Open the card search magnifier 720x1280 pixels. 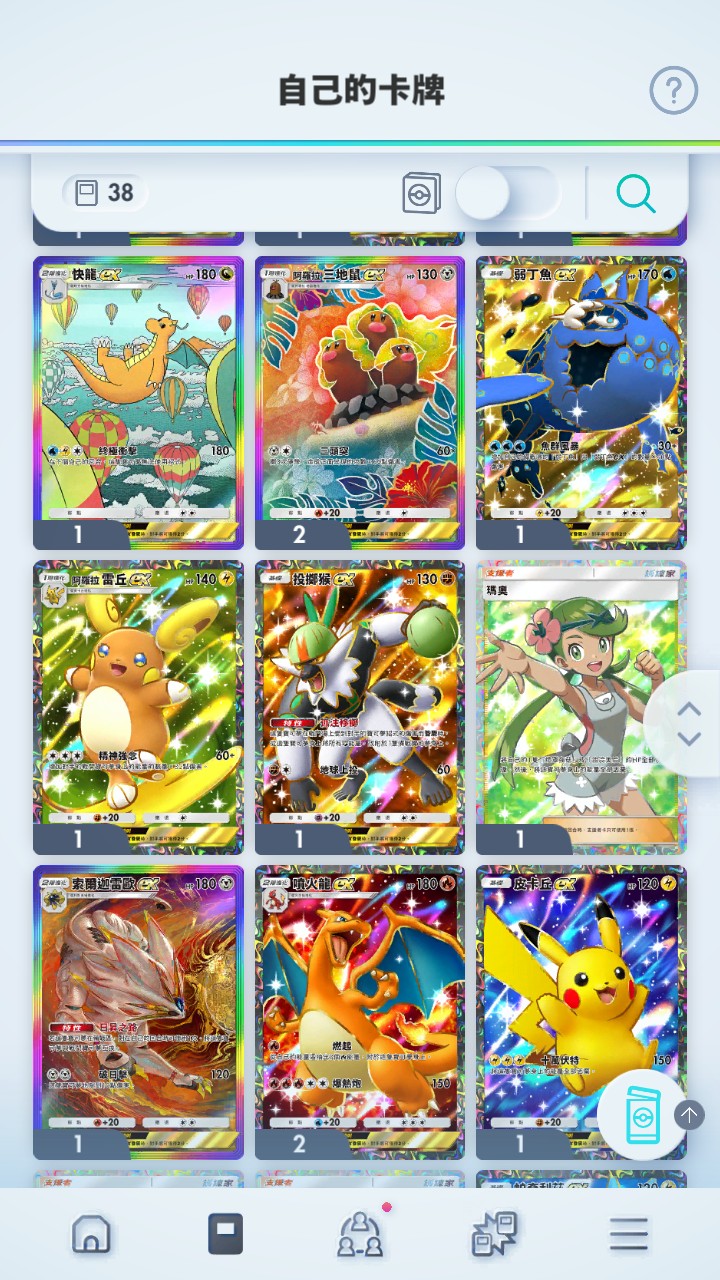click(636, 193)
